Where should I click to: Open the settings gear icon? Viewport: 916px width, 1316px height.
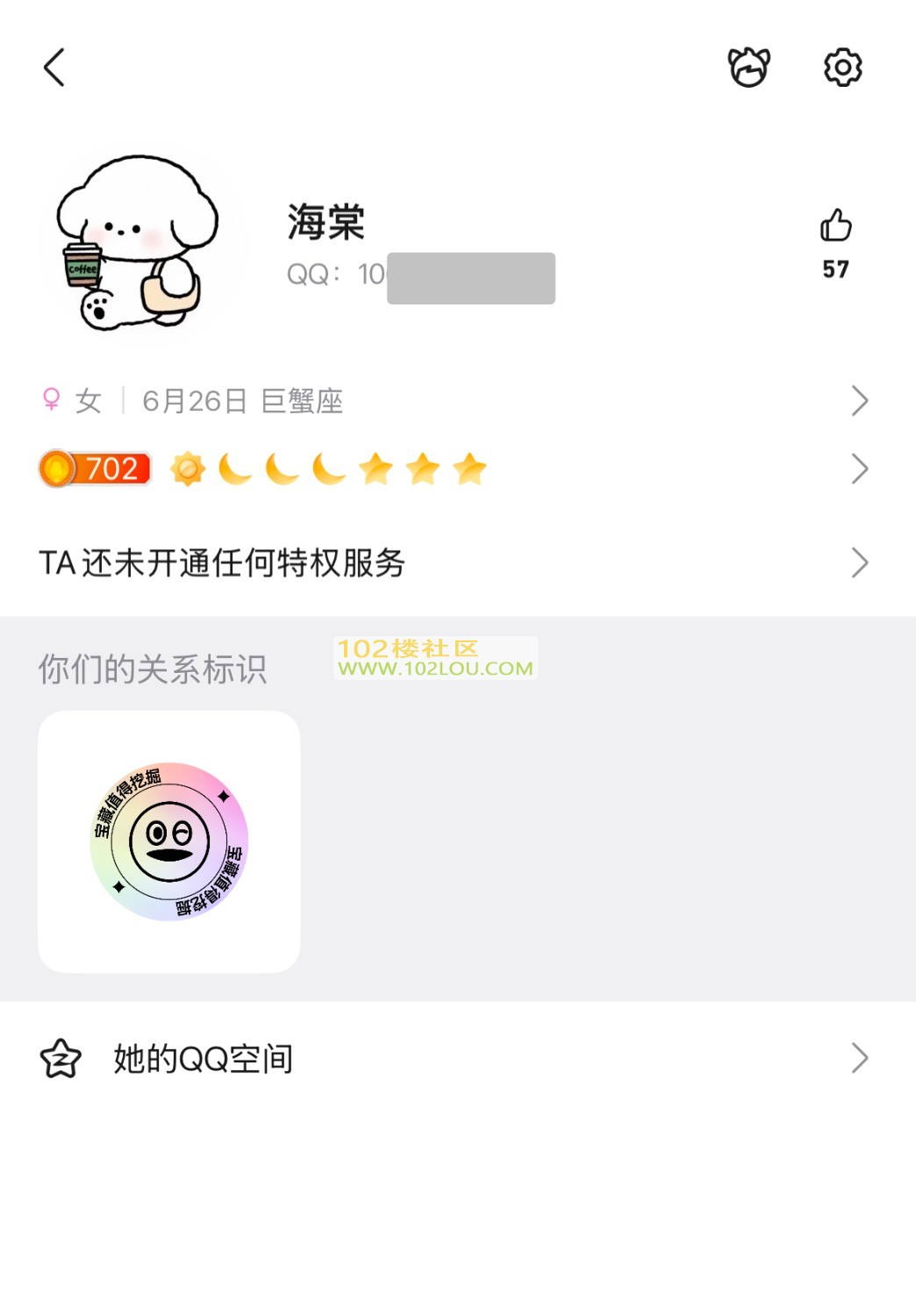(x=842, y=68)
